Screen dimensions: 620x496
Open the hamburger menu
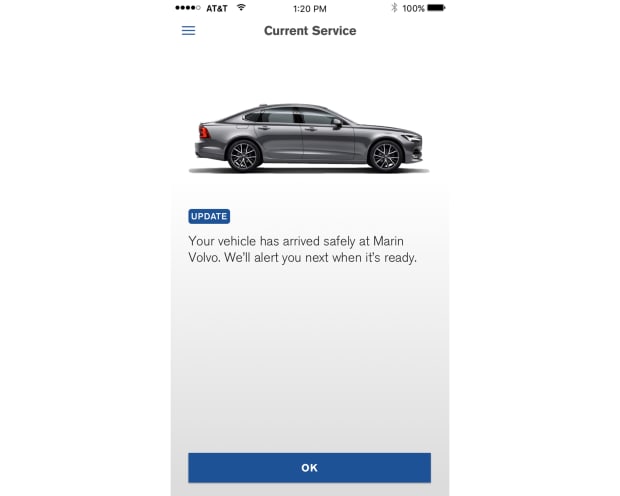(x=188, y=31)
